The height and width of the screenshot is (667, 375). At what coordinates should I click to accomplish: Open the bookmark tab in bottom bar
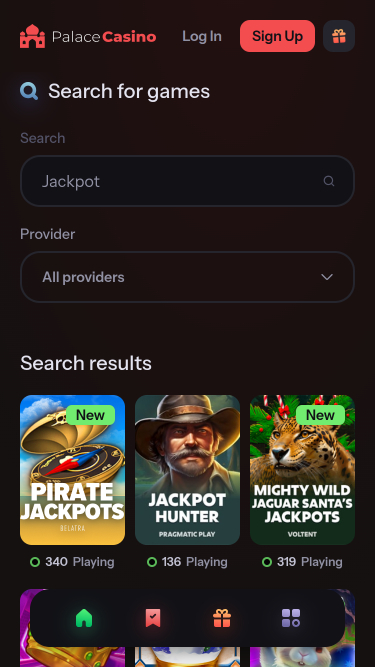153,618
